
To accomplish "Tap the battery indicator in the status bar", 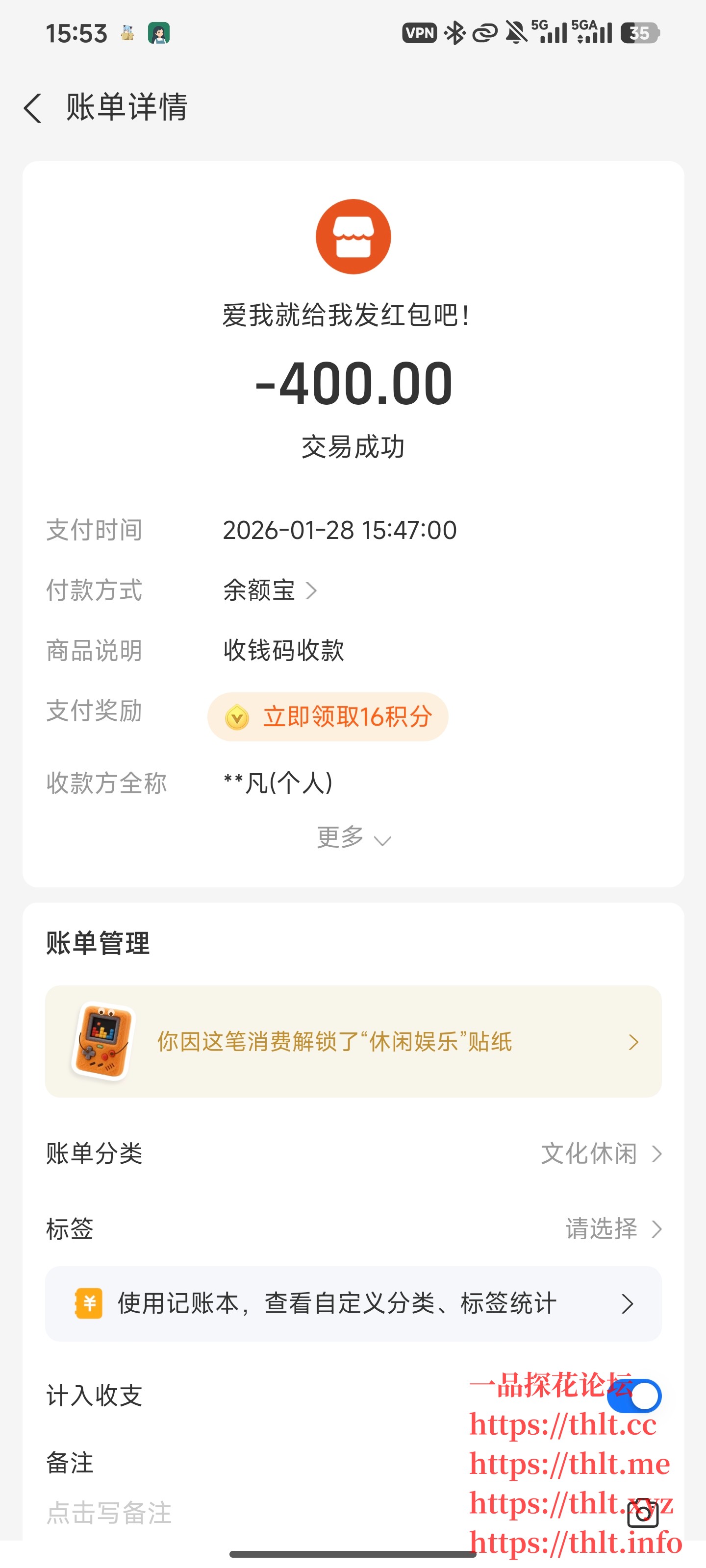I will coord(639,33).
